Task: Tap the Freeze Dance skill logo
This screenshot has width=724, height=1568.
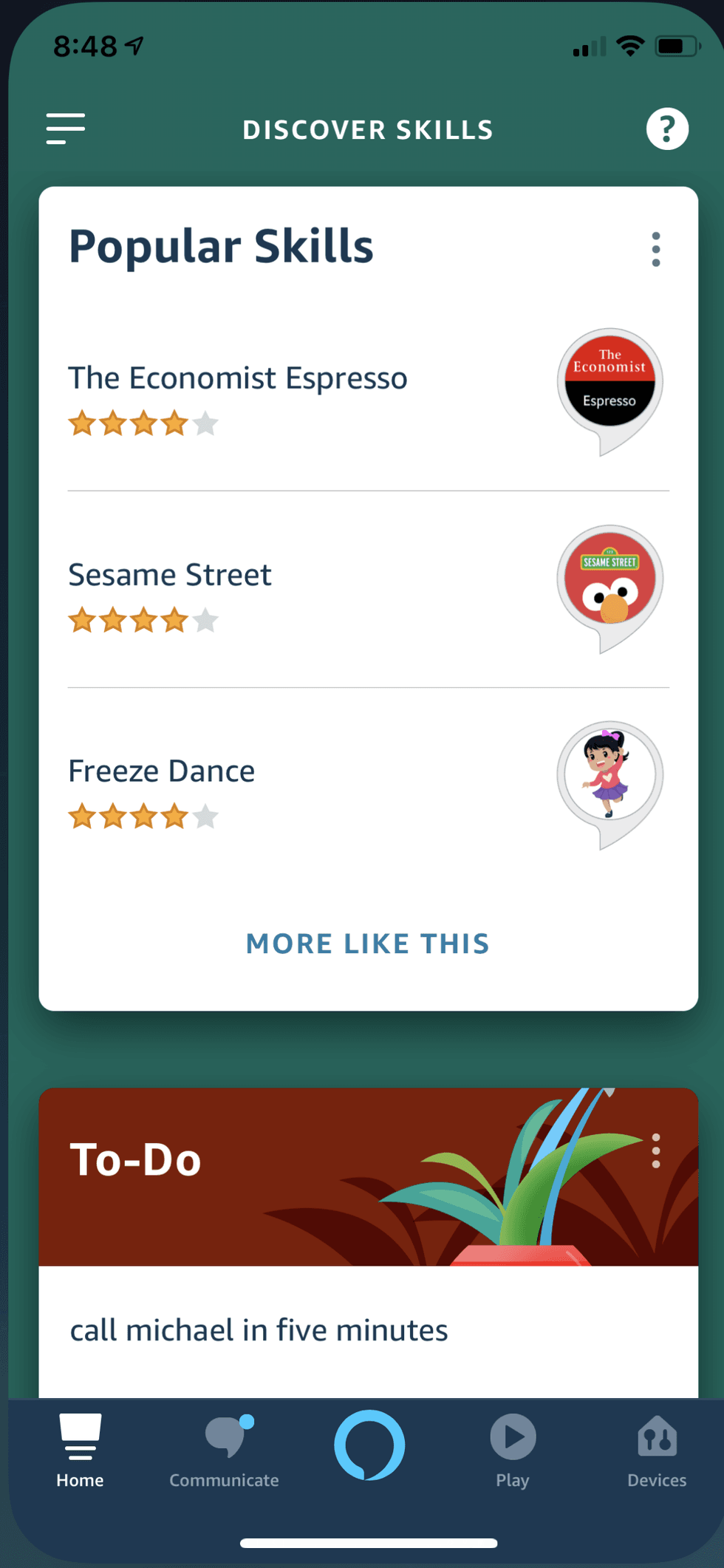Action: [x=609, y=774]
